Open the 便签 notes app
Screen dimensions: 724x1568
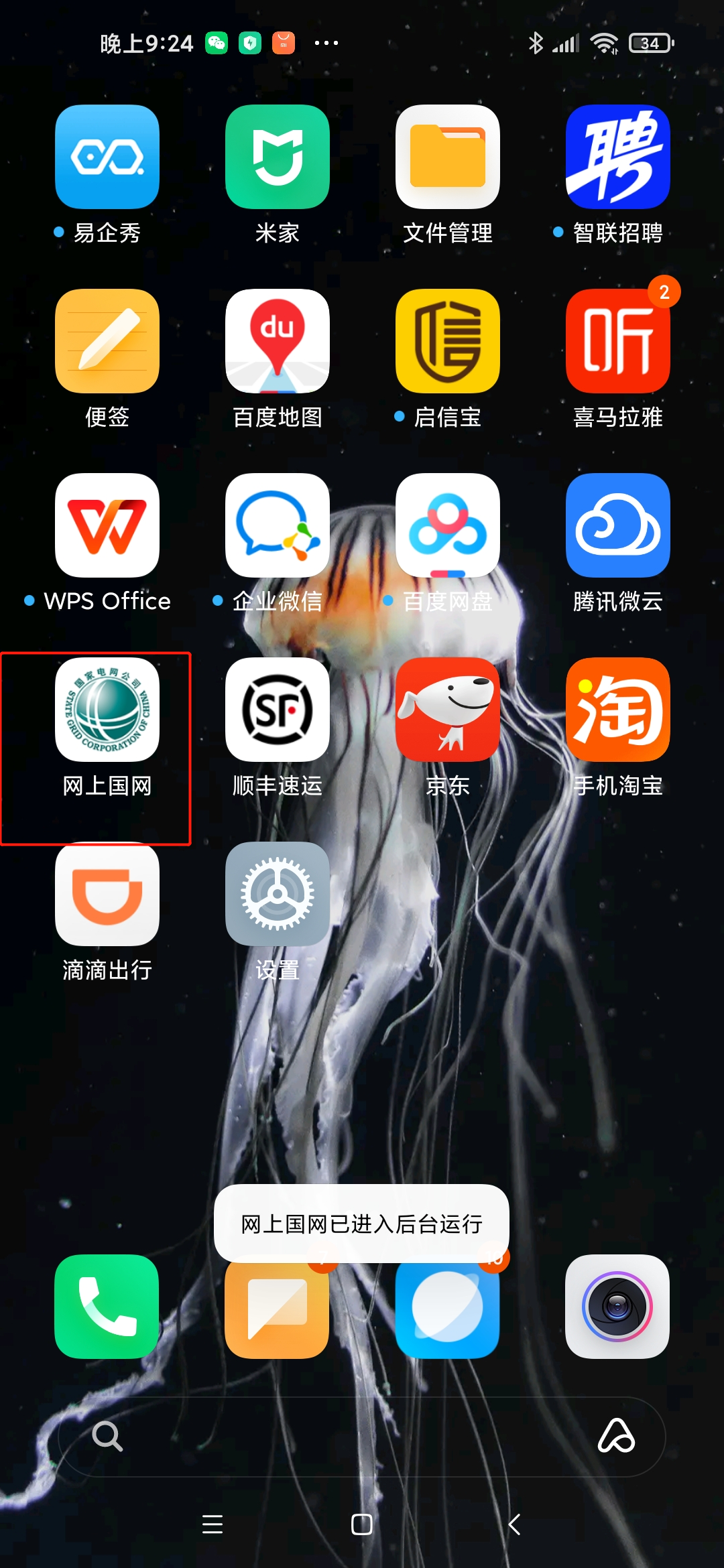pos(107,341)
